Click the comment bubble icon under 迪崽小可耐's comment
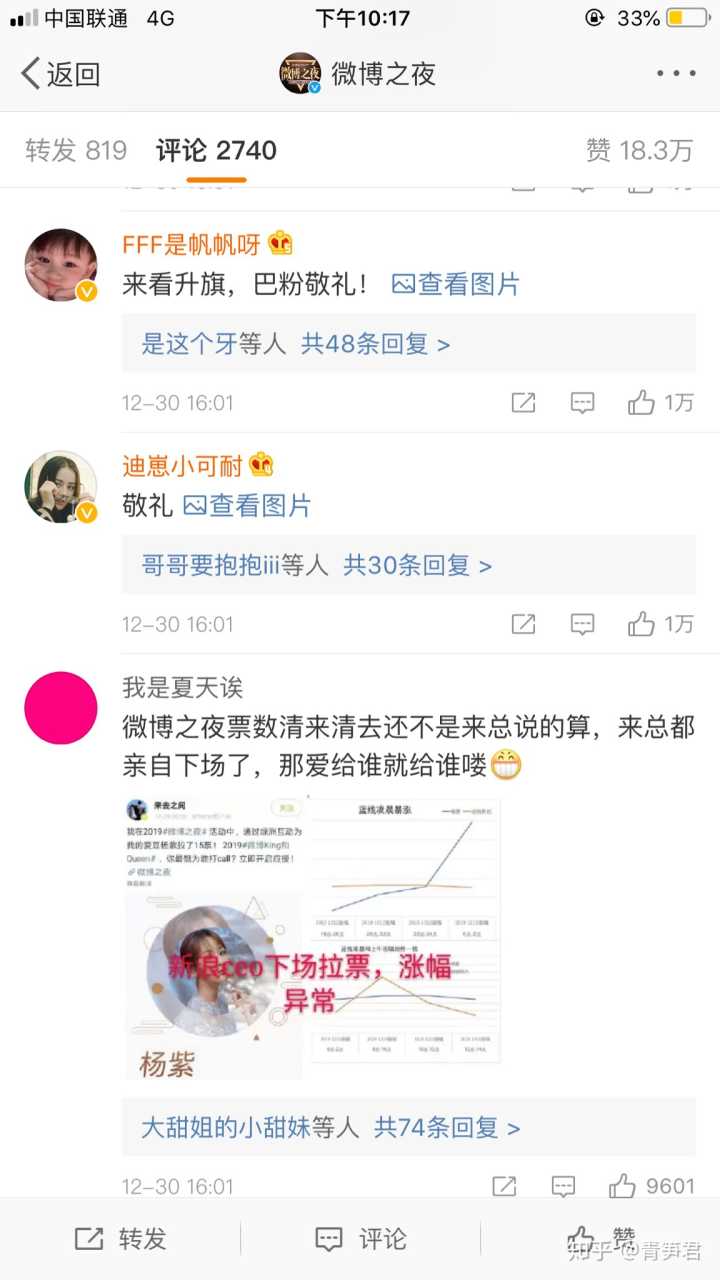 click(x=581, y=624)
